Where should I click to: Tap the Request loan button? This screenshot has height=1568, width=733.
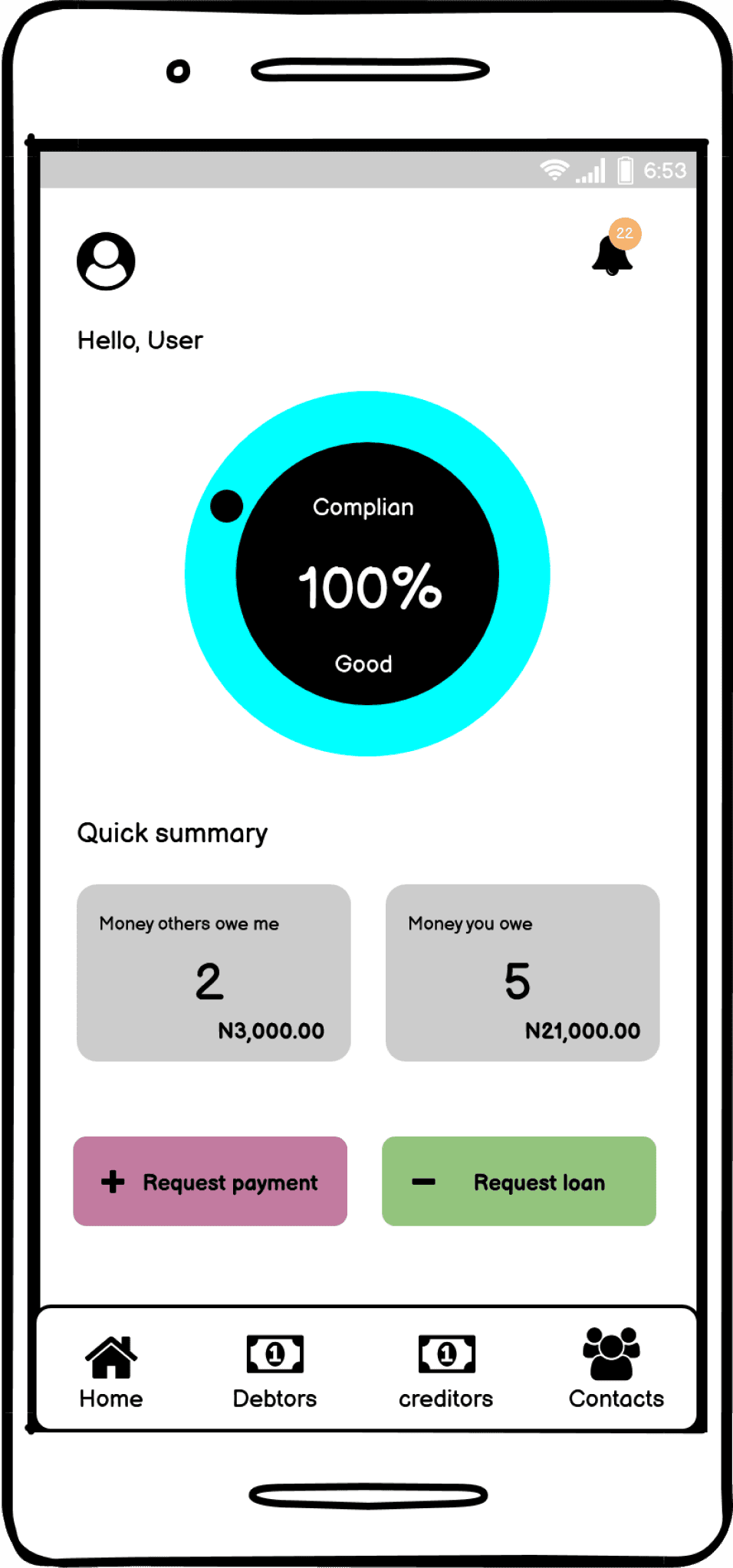(519, 1181)
